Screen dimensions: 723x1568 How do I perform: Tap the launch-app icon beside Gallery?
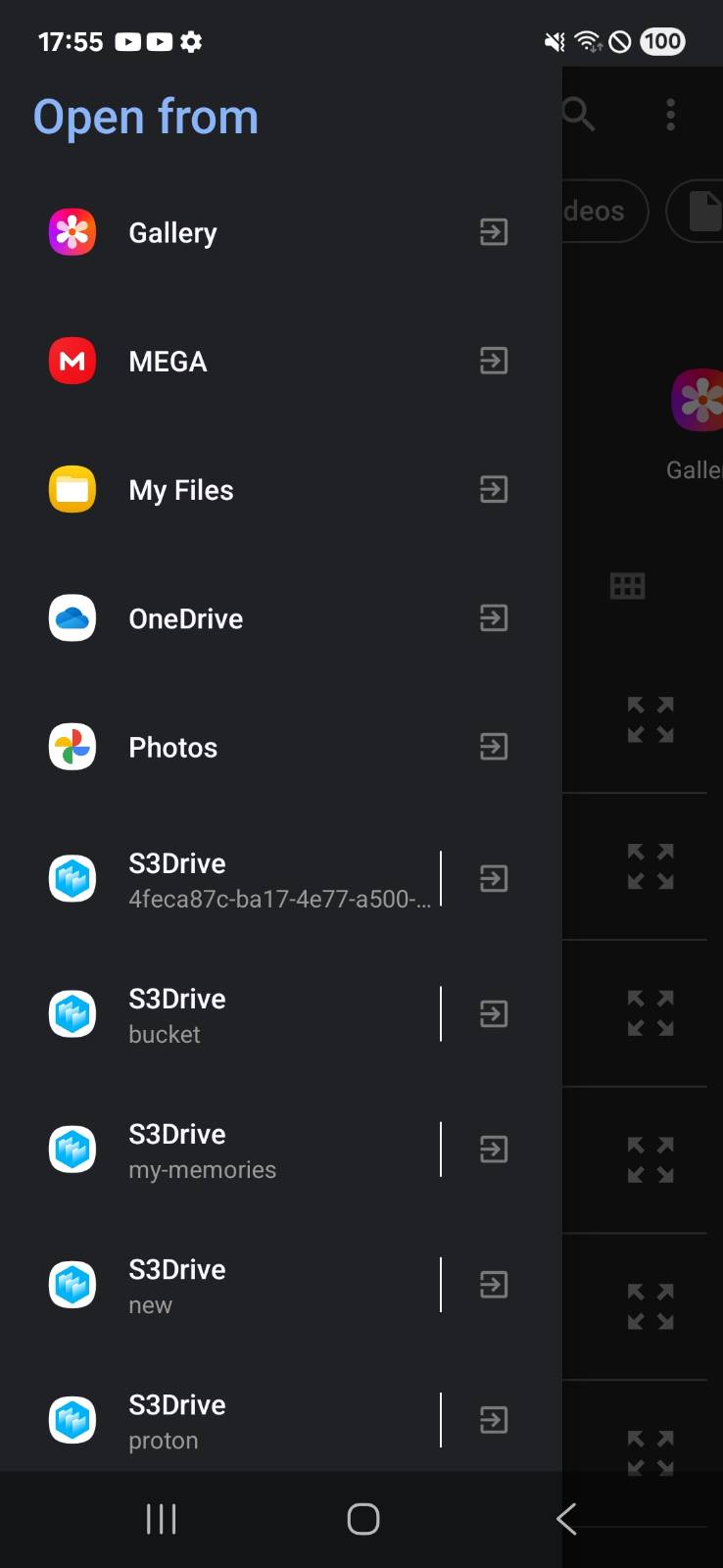tap(494, 232)
